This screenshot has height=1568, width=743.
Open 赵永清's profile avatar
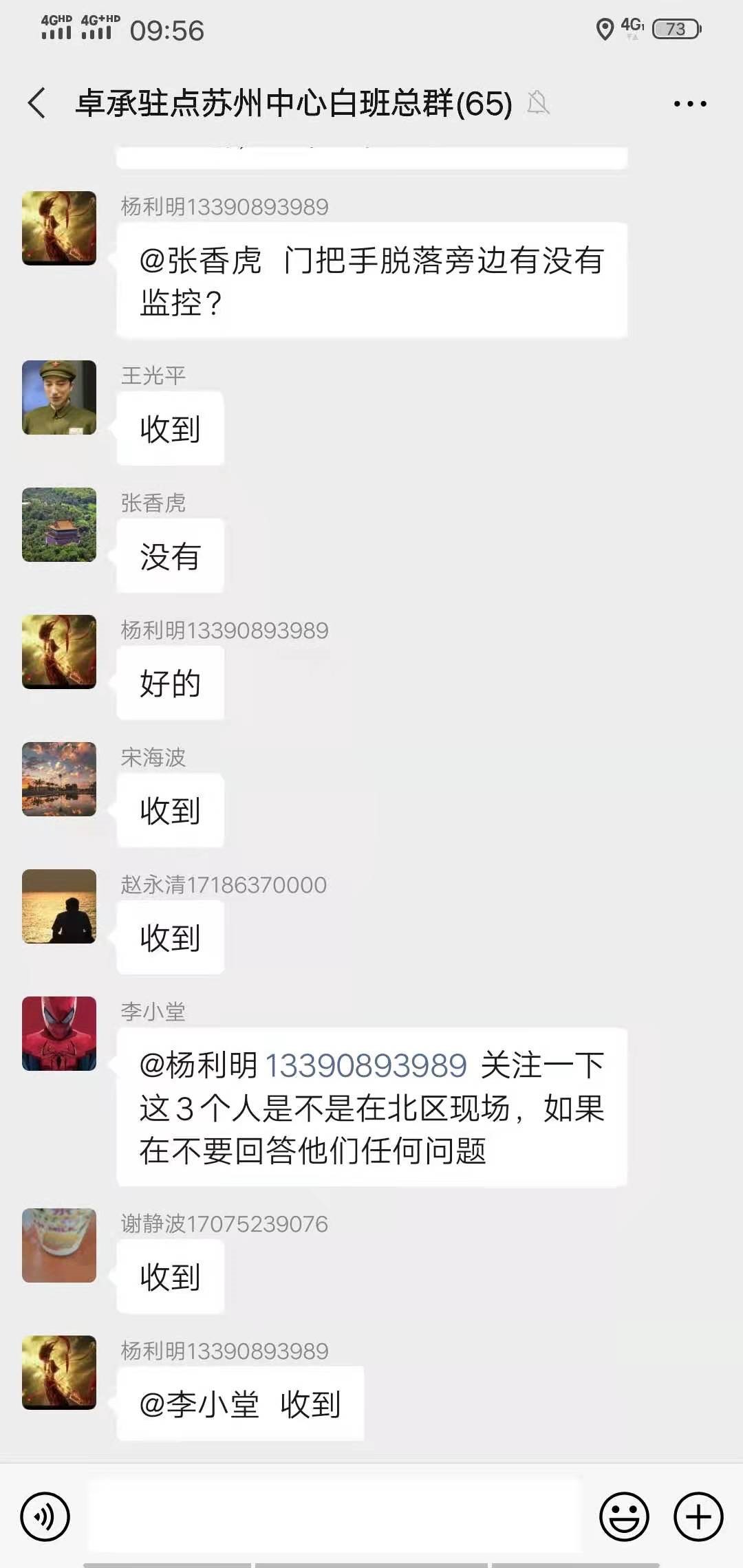pyautogui.click(x=59, y=906)
